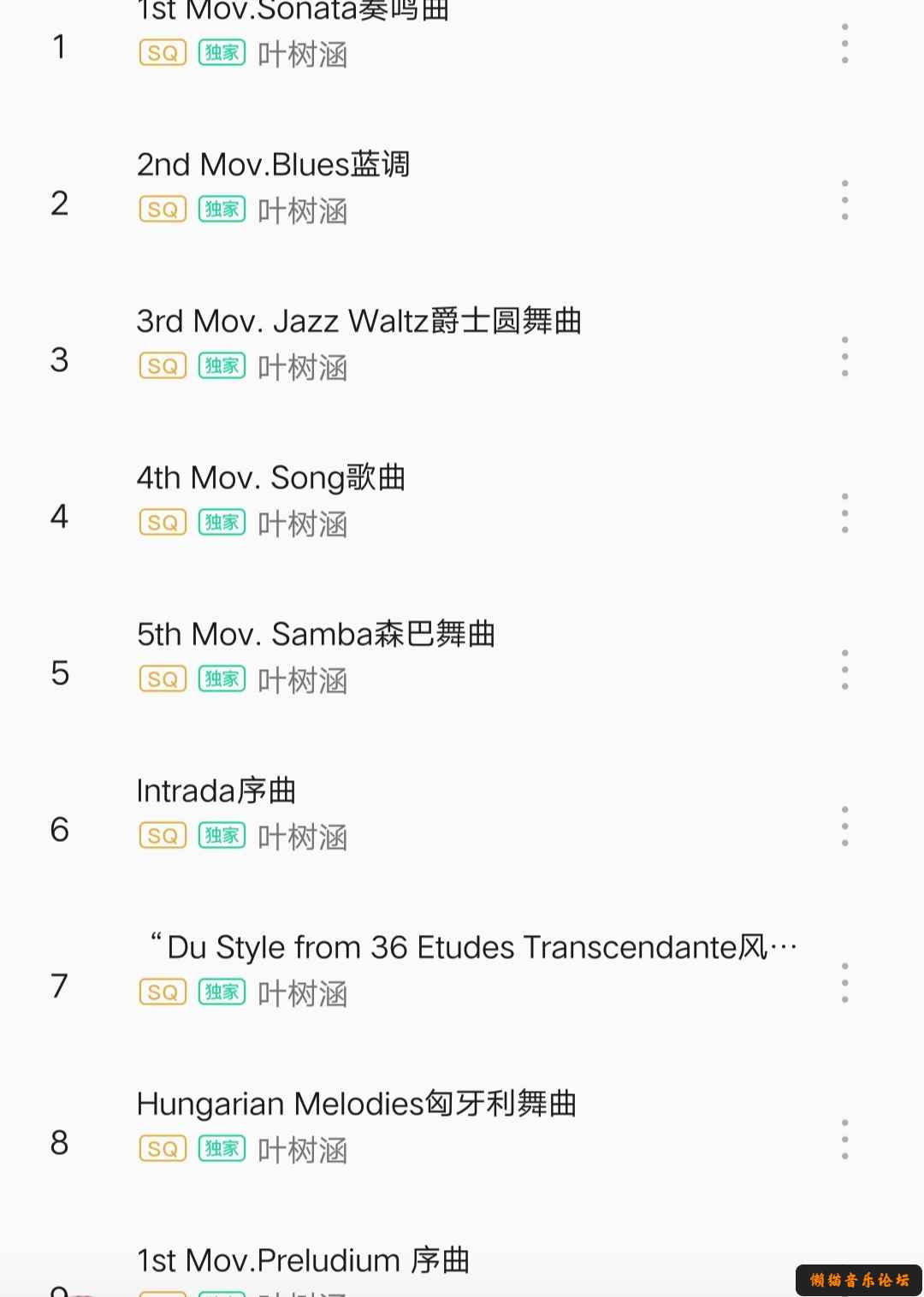
Task: Open more options for 5th Mov. Samba
Action: pos(844,670)
